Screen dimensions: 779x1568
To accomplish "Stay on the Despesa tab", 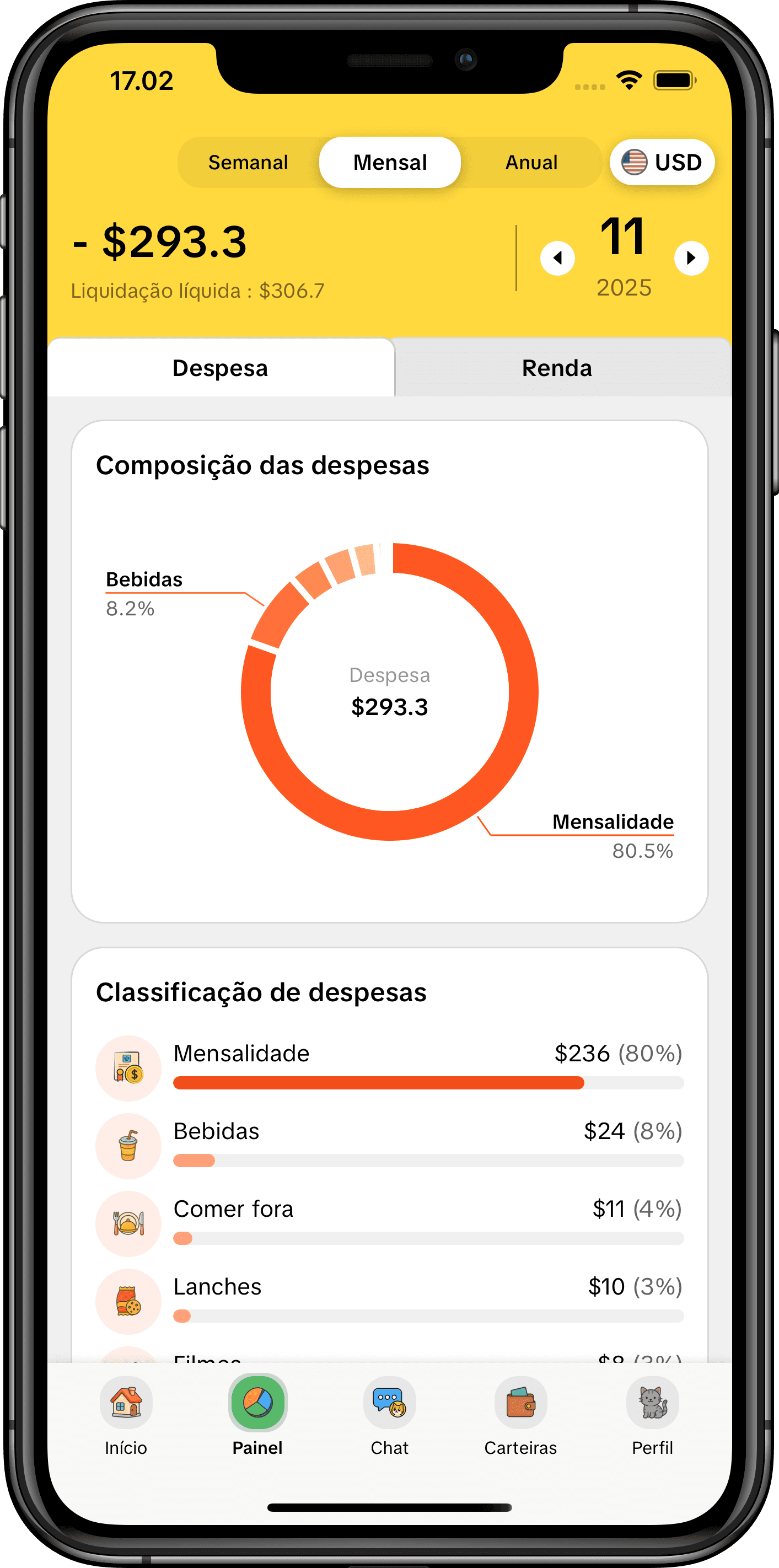I will [x=221, y=368].
